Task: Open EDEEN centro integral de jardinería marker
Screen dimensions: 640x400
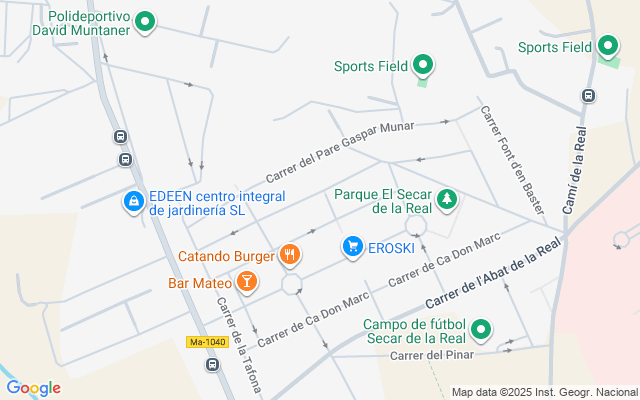Action: tap(133, 202)
